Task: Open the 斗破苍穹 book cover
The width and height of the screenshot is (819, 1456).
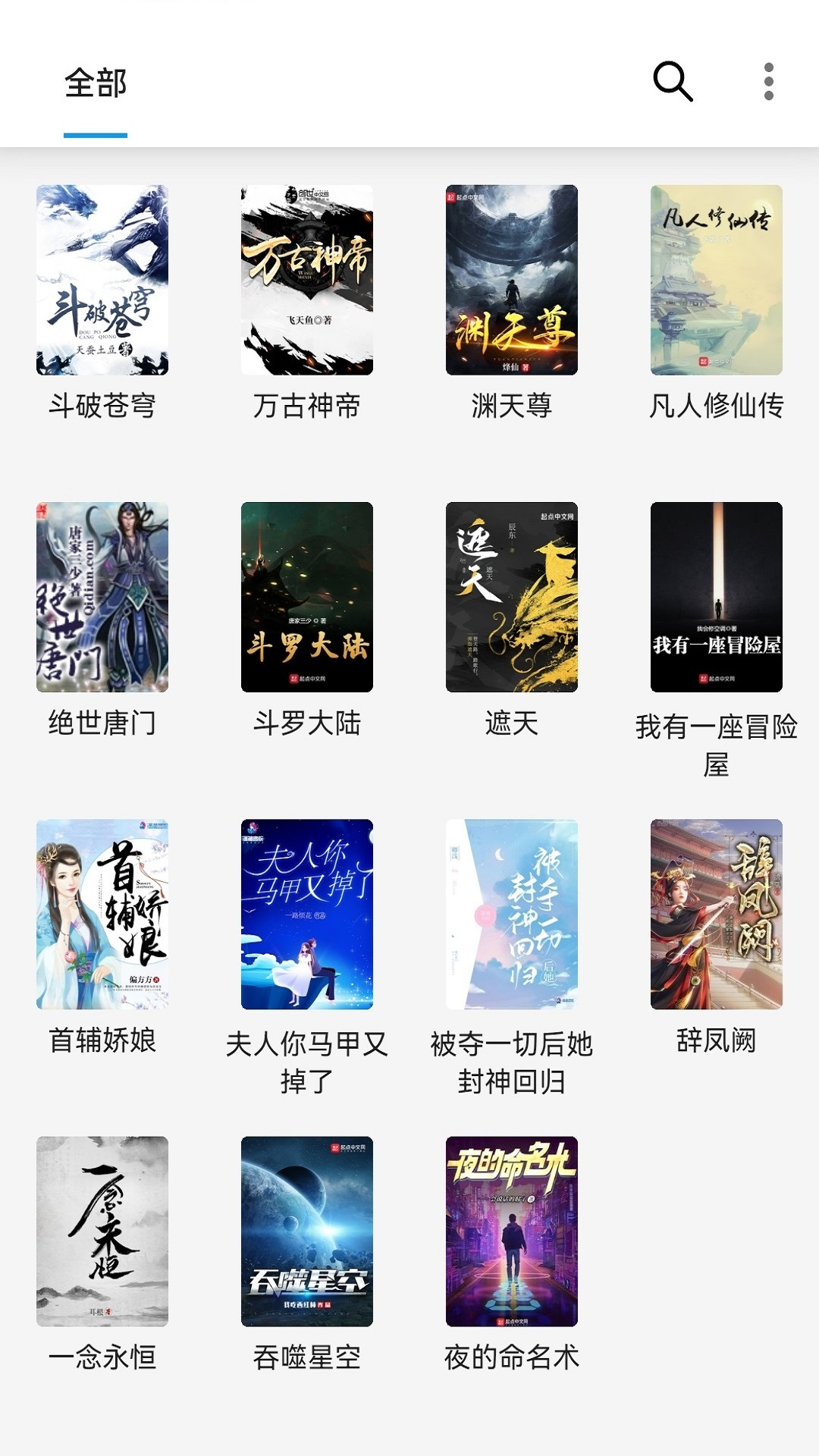Action: pos(101,282)
